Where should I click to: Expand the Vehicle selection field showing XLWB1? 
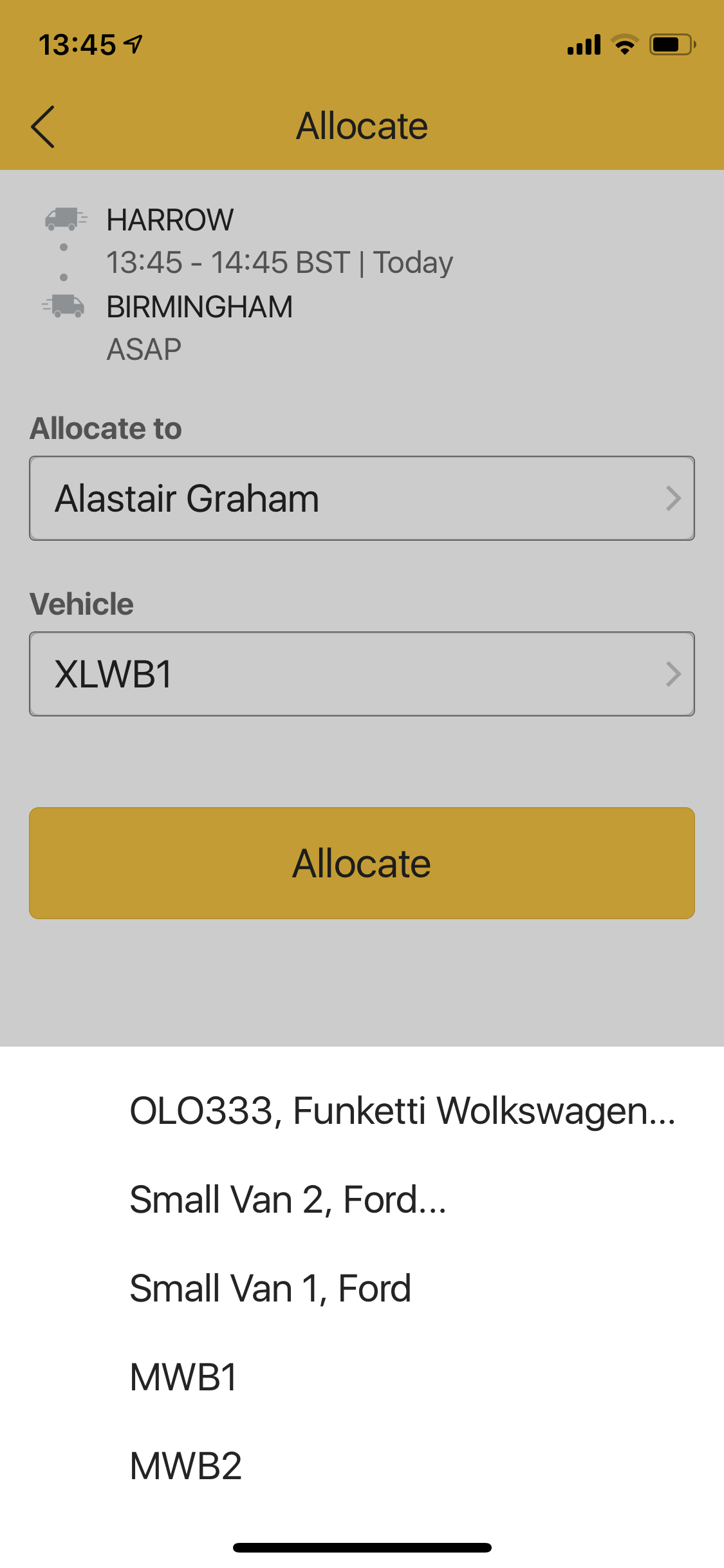point(362,673)
